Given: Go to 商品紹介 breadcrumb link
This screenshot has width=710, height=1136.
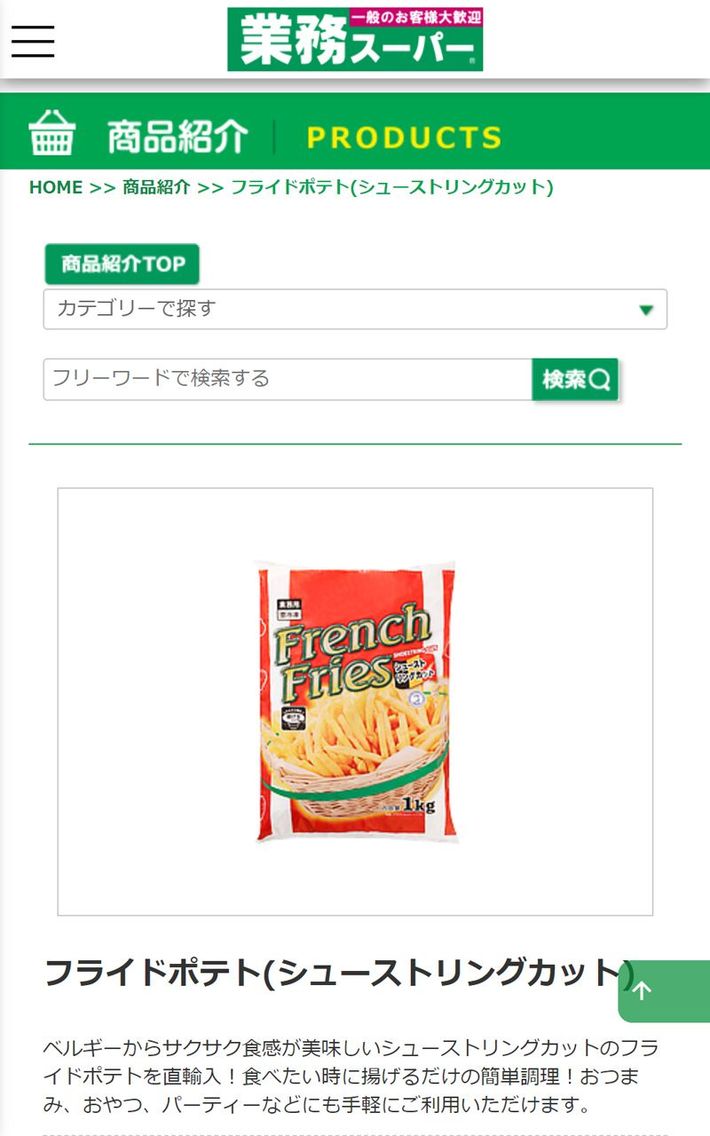Looking at the screenshot, I should click(156, 187).
